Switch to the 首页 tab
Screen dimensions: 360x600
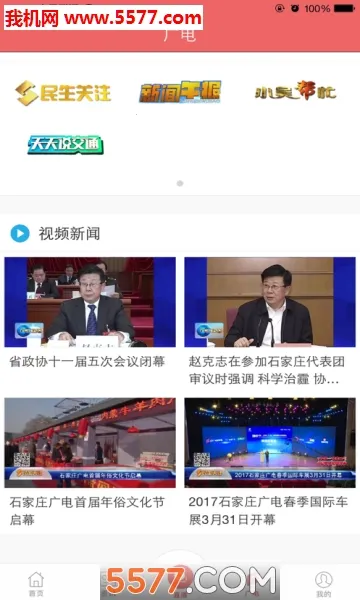(36, 584)
